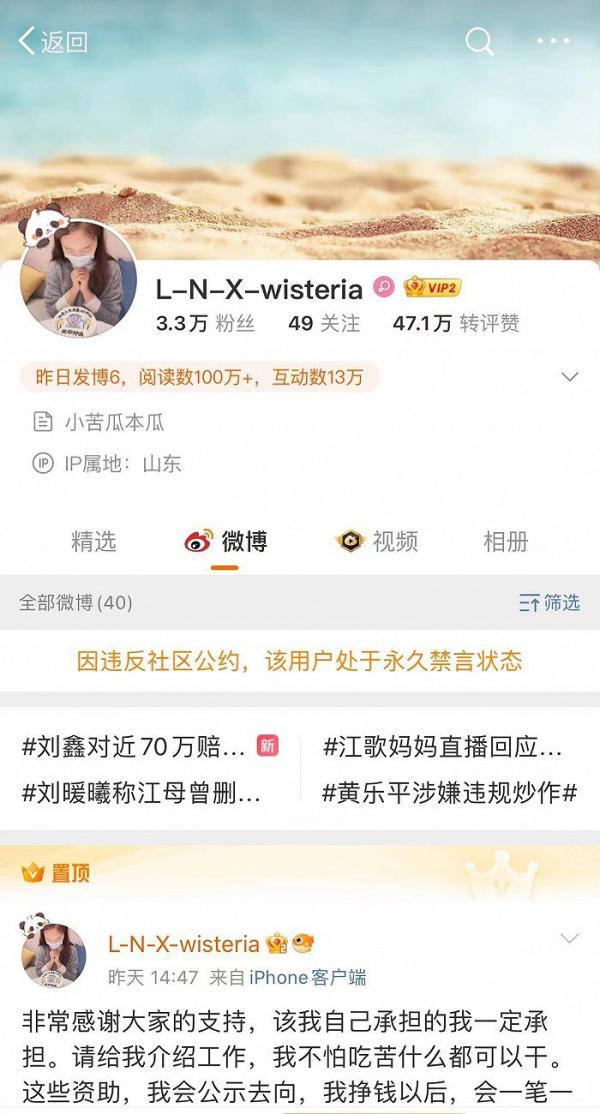Image resolution: width=600 pixels, height=1114 pixels.
Task: View the 49 关注 following list
Action: tap(323, 323)
